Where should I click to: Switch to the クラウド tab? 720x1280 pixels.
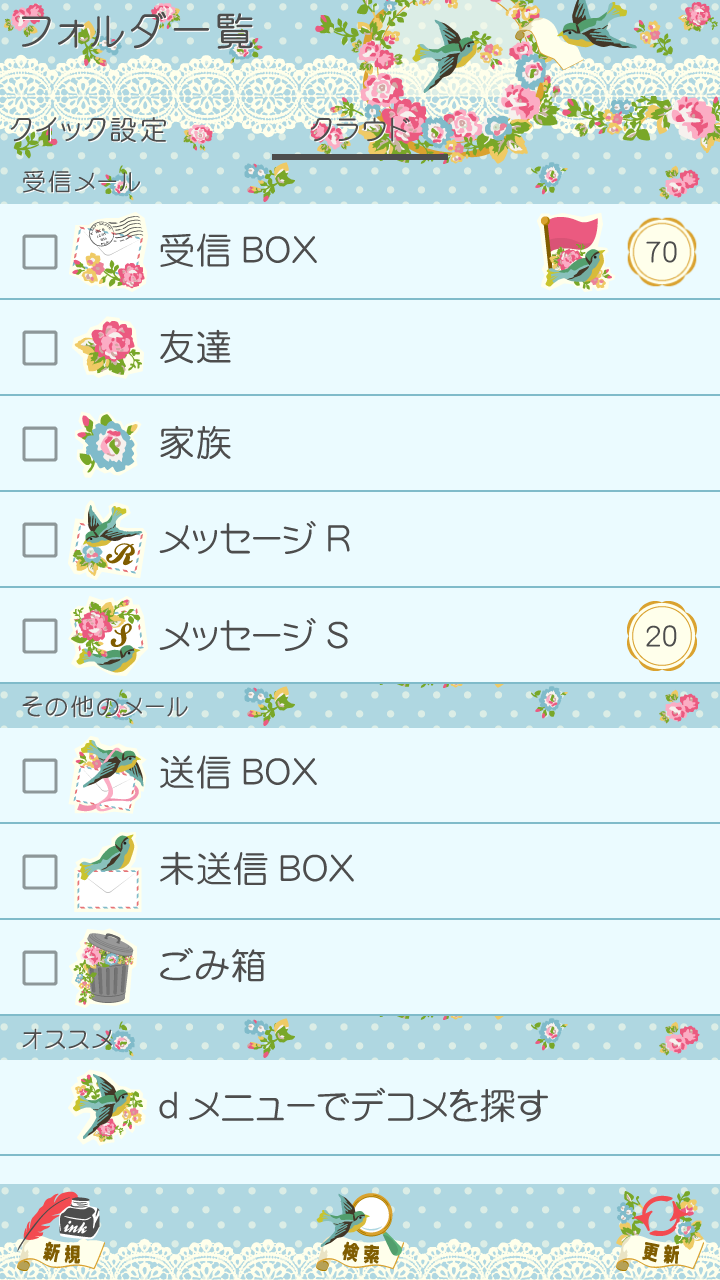(x=360, y=130)
